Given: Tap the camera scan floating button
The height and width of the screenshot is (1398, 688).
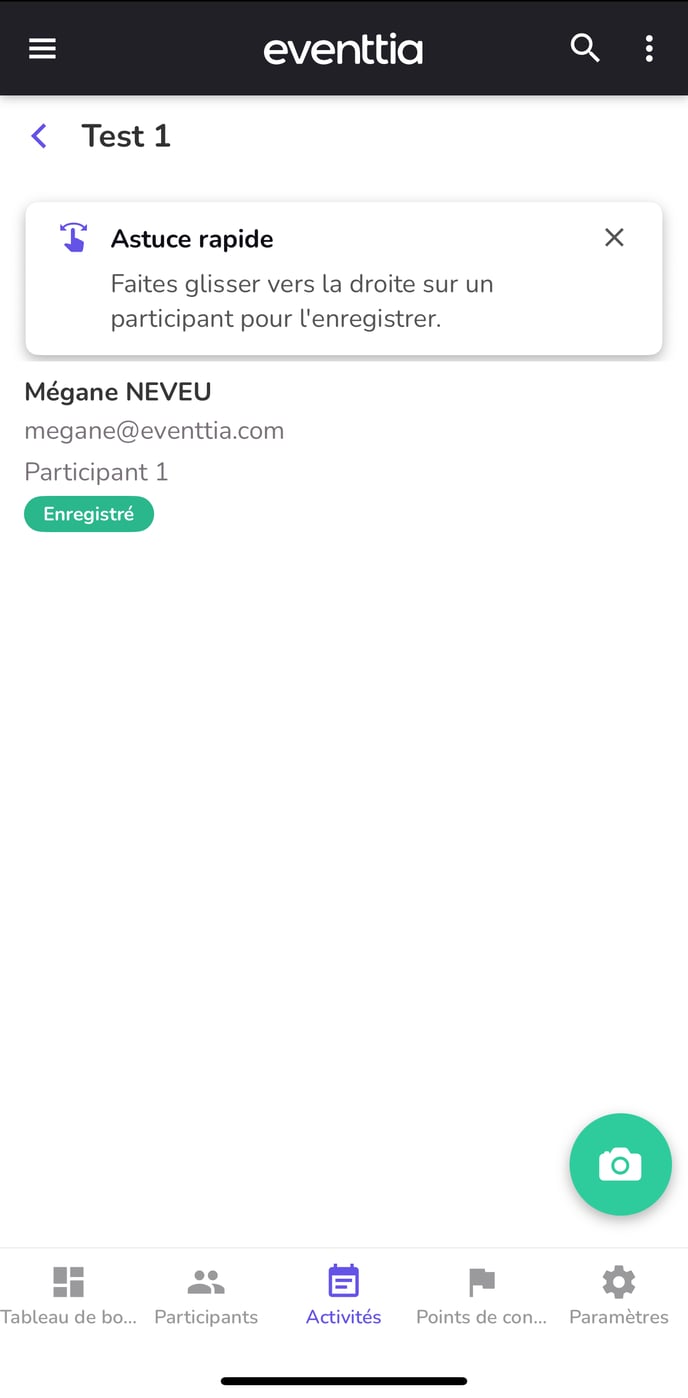Looking at the screenshot, I should [x=620, y=1164].
